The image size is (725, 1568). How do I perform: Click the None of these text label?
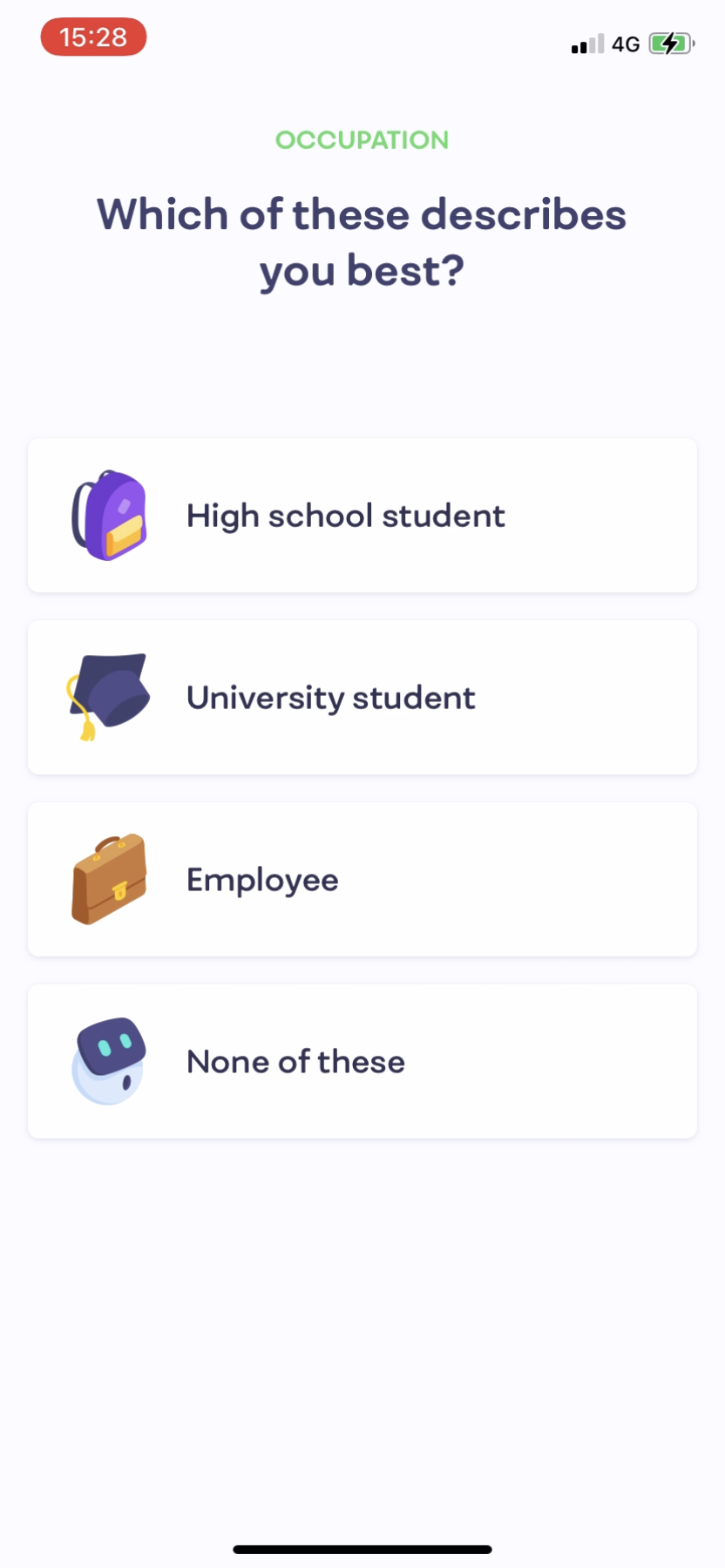click(295, 1061)
